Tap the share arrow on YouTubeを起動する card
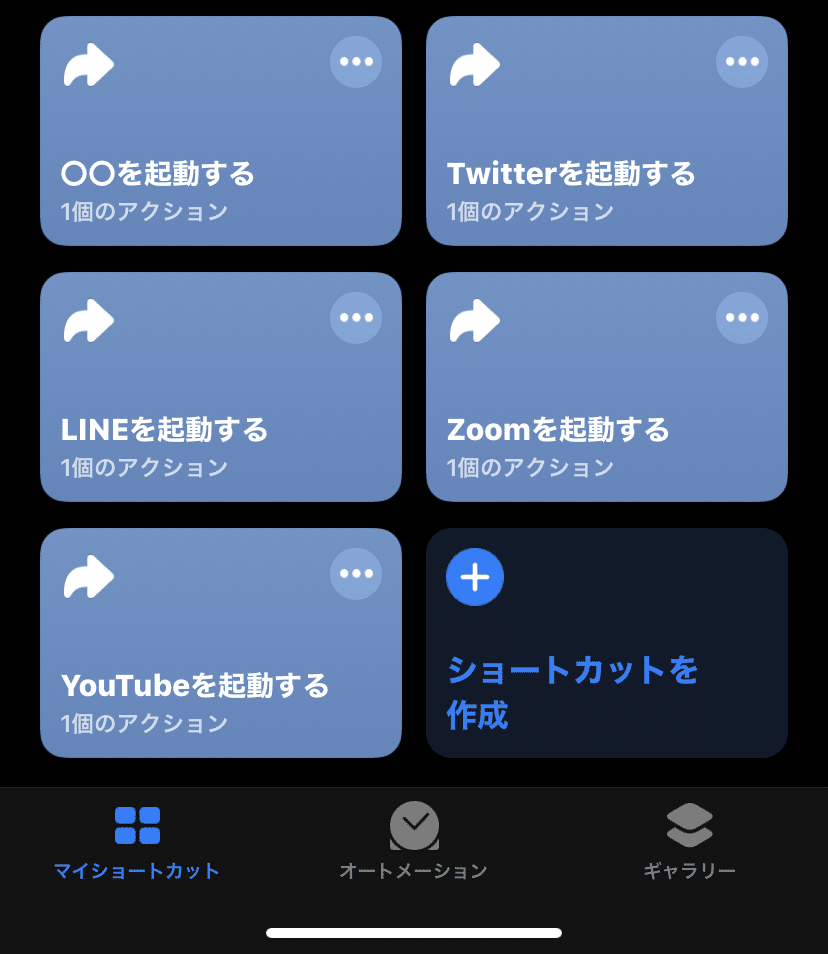The width and height of the screenshot is (828, 954). 88,576
